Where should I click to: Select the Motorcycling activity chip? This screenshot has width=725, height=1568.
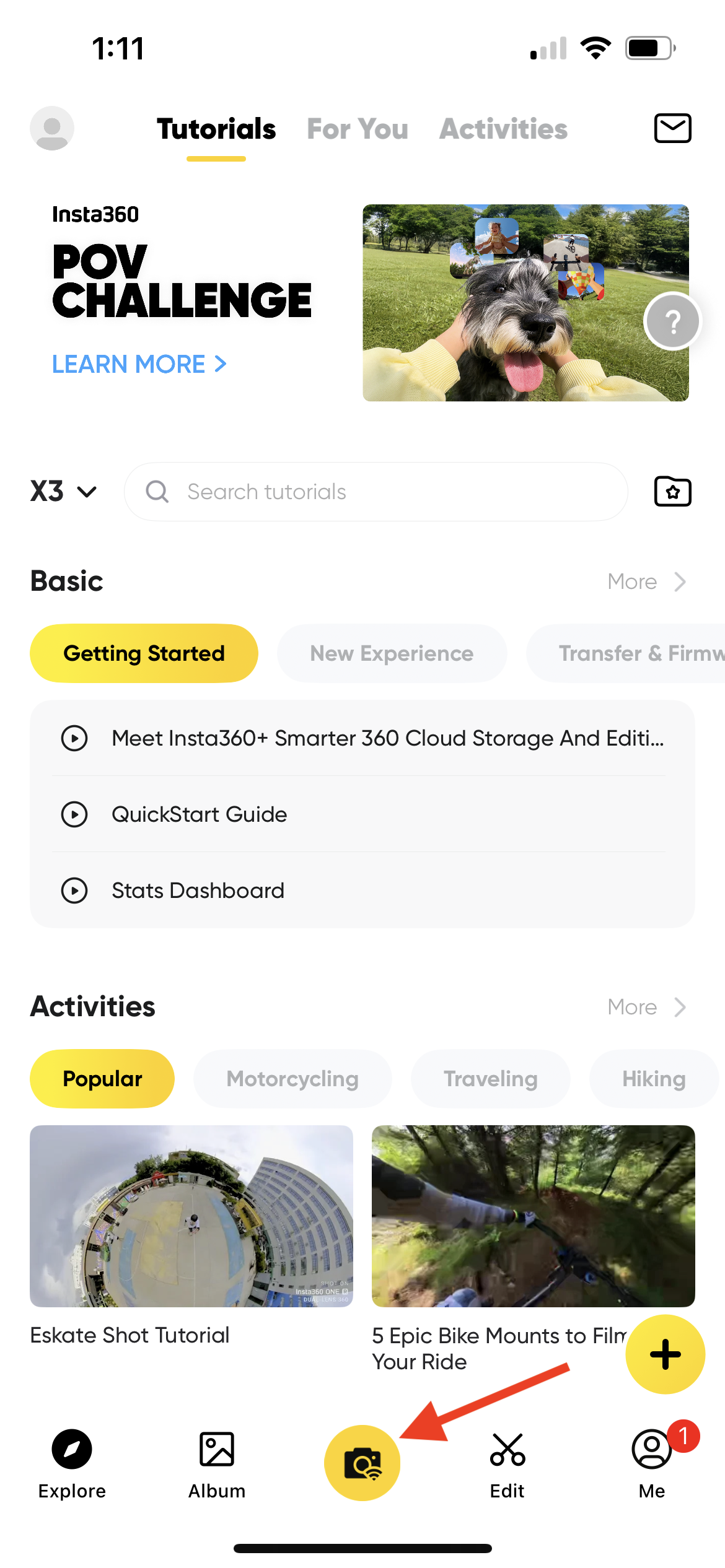click(292, 1079)
